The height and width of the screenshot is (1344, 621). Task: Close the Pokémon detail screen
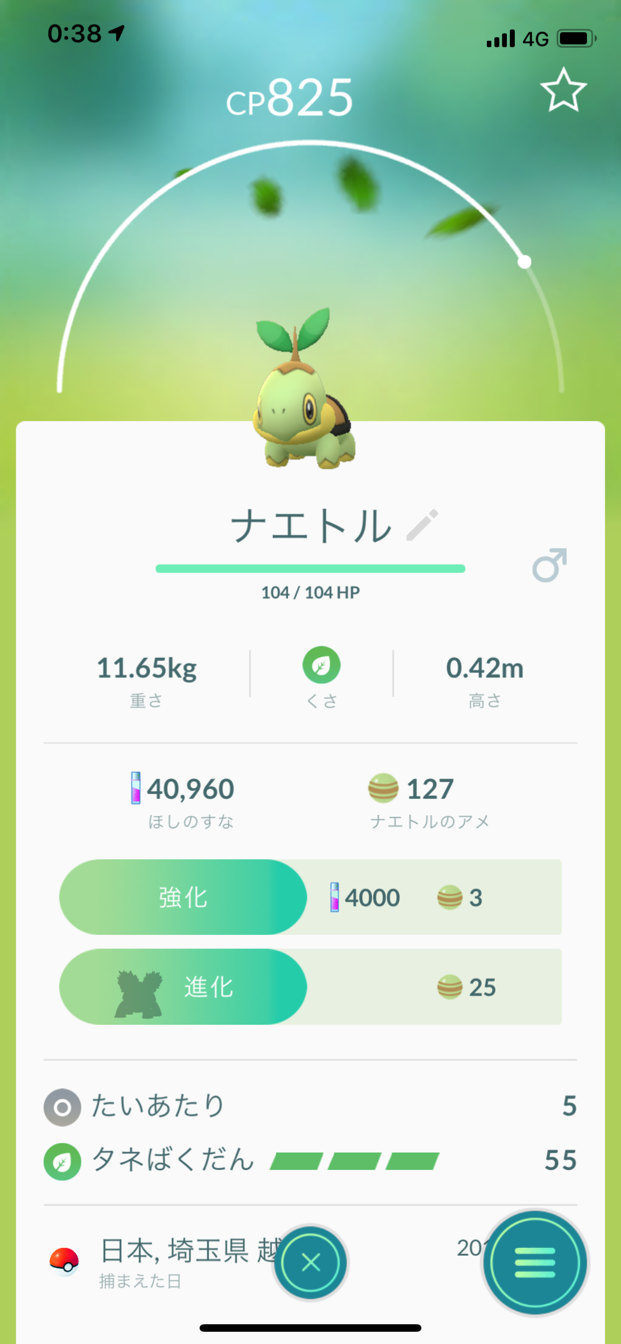310,1263
